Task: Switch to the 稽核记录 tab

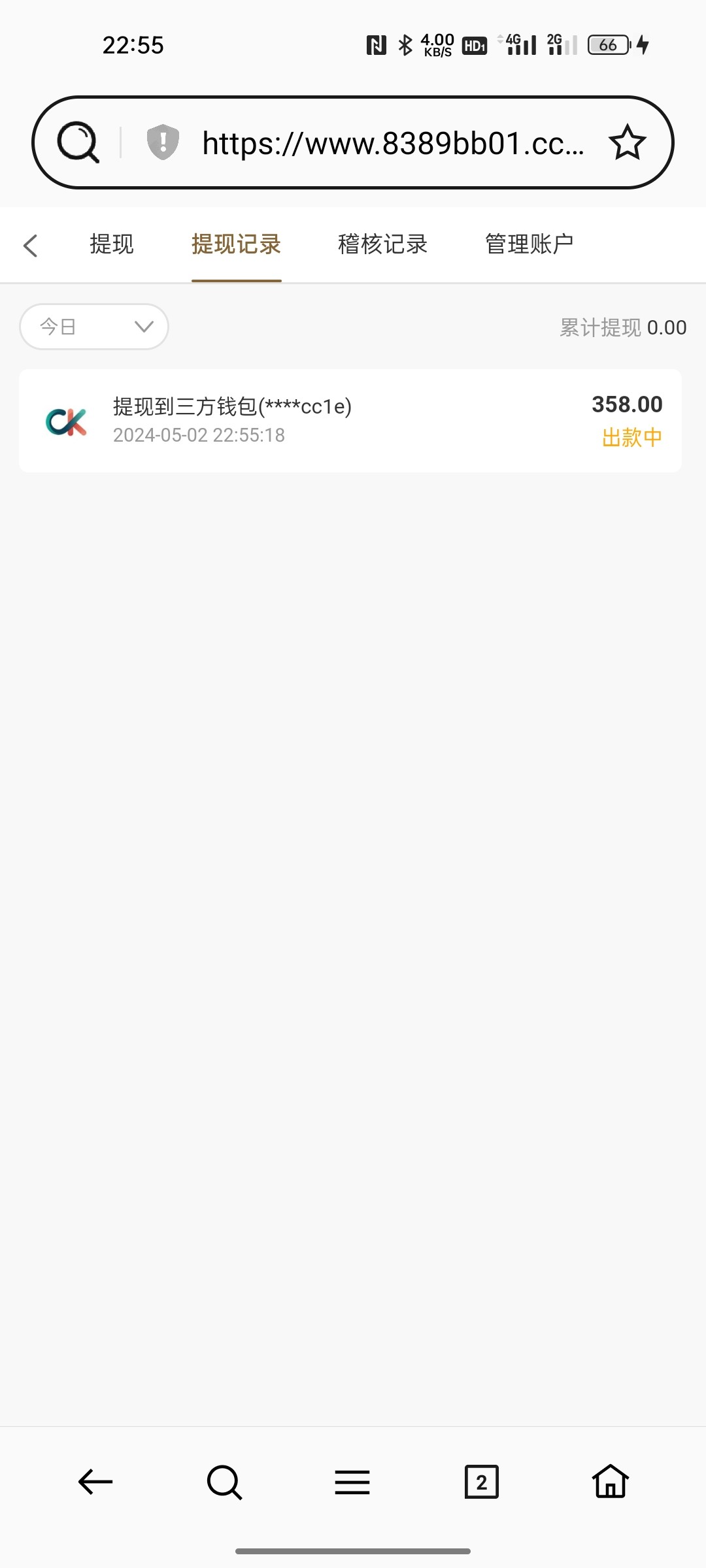Action: (x=382, y=244)
